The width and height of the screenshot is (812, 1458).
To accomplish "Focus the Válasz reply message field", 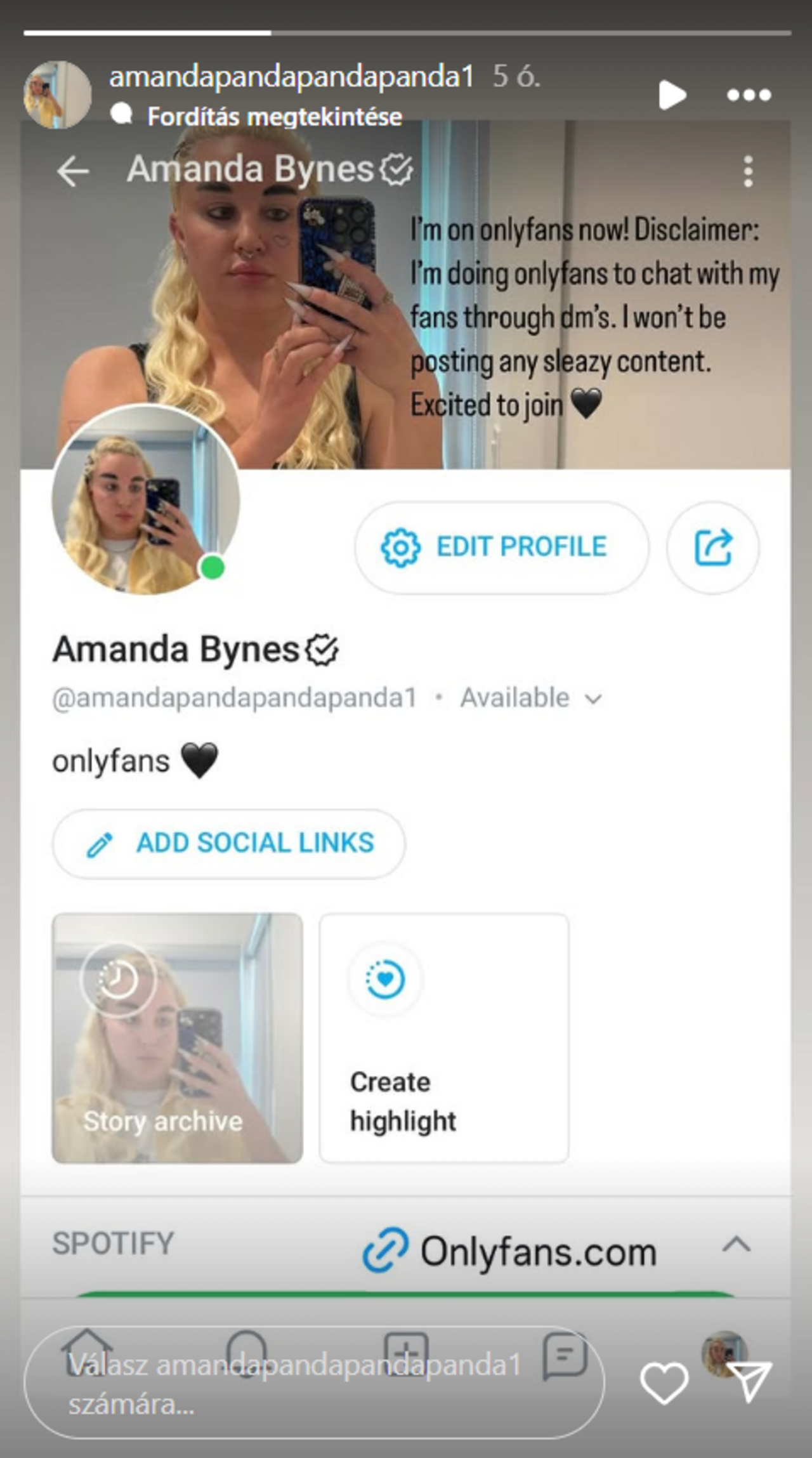I will pos(314,1384).
